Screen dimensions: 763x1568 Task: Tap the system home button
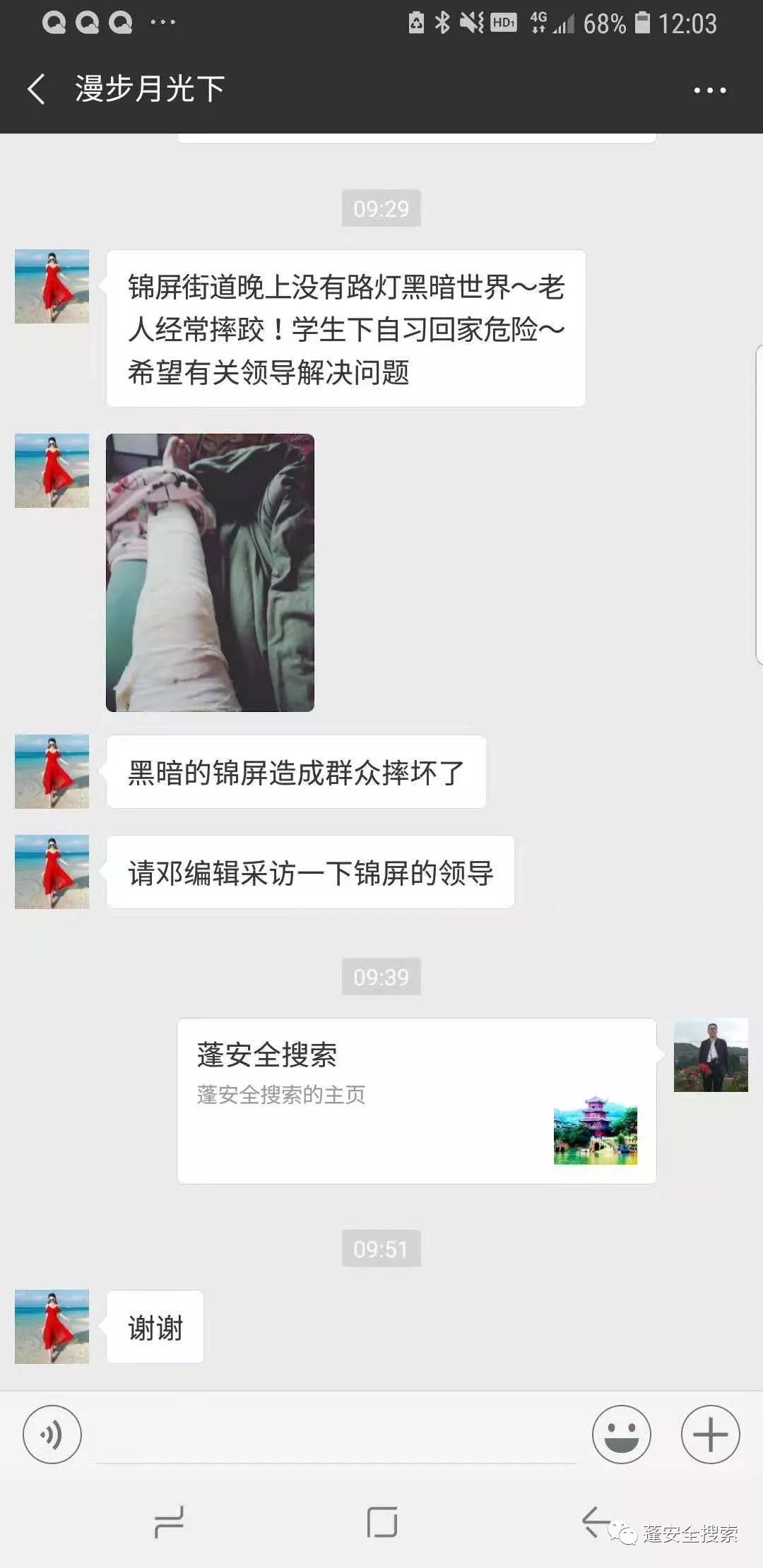pos(381,1521)
